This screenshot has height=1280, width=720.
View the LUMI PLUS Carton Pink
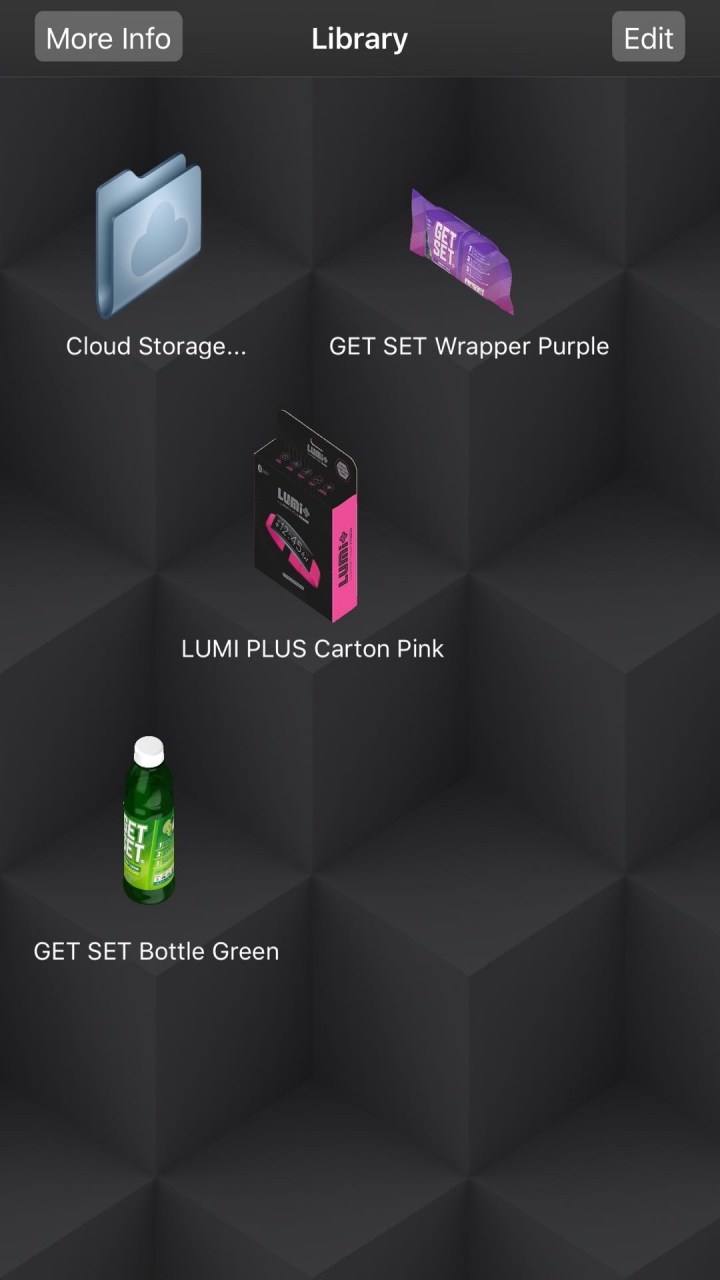(x=305, y=517)
